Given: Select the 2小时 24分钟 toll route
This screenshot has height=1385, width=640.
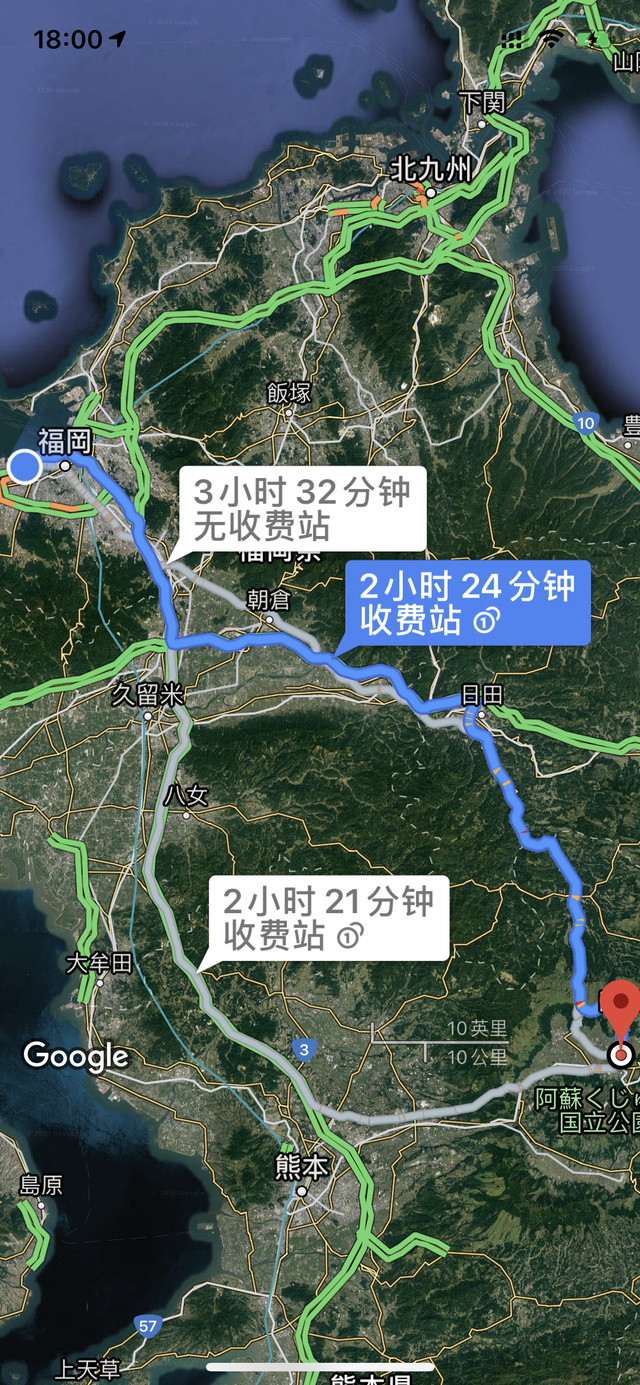Looking at the screenshot, I should [x=467, y=602].
